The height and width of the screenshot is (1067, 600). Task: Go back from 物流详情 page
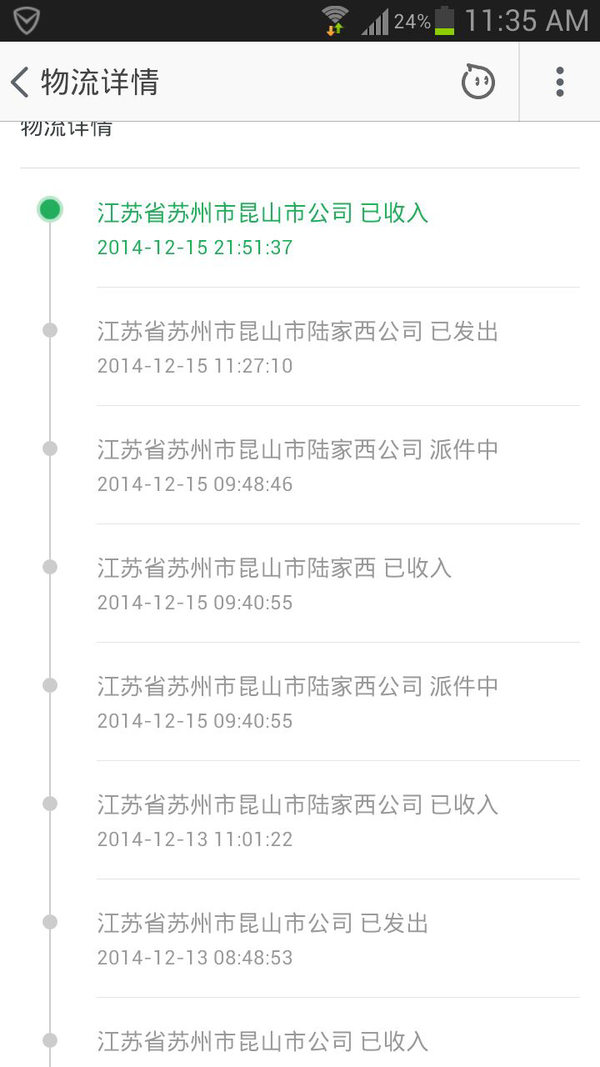pos(20,82)
